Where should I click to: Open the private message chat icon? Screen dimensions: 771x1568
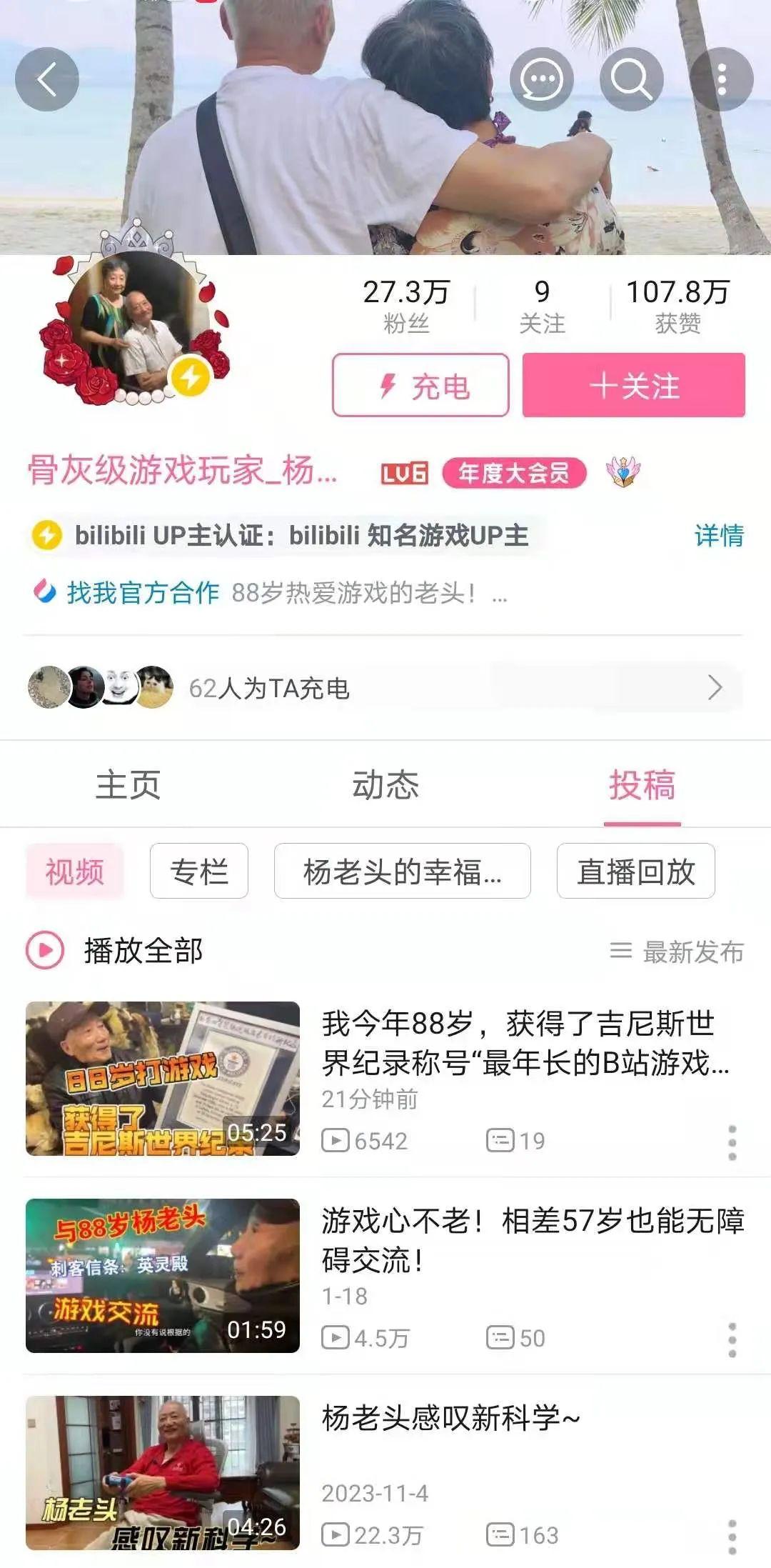[x=541, y=79]
